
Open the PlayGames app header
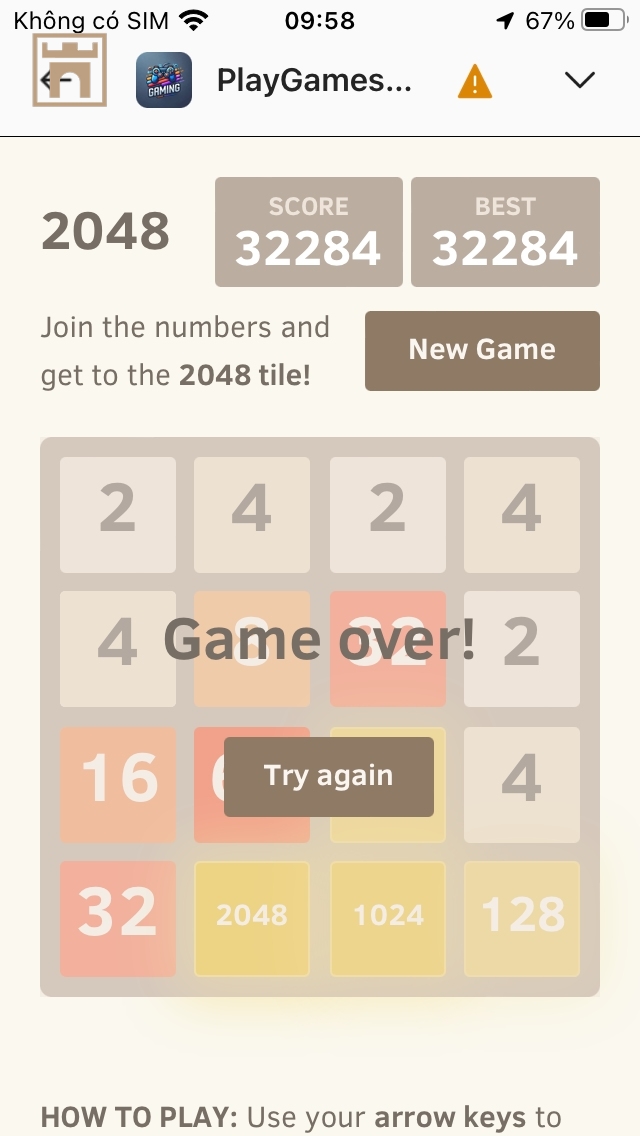pyautogui.click(x=313, y=81)
